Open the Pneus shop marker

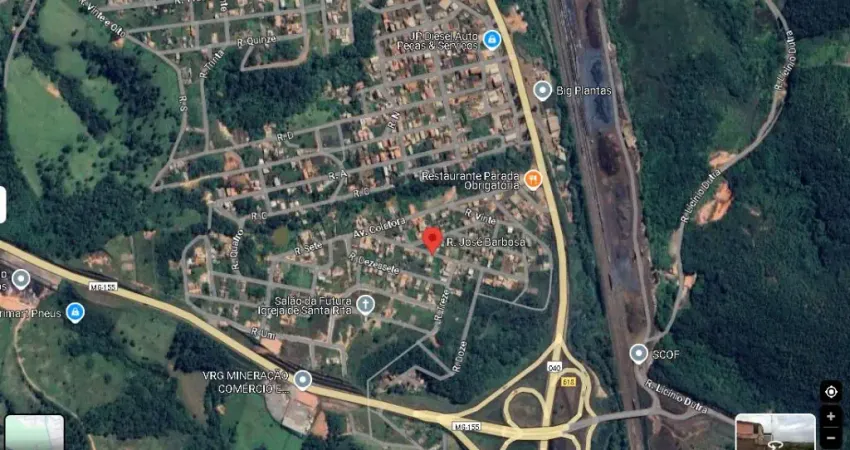point(75,312)
